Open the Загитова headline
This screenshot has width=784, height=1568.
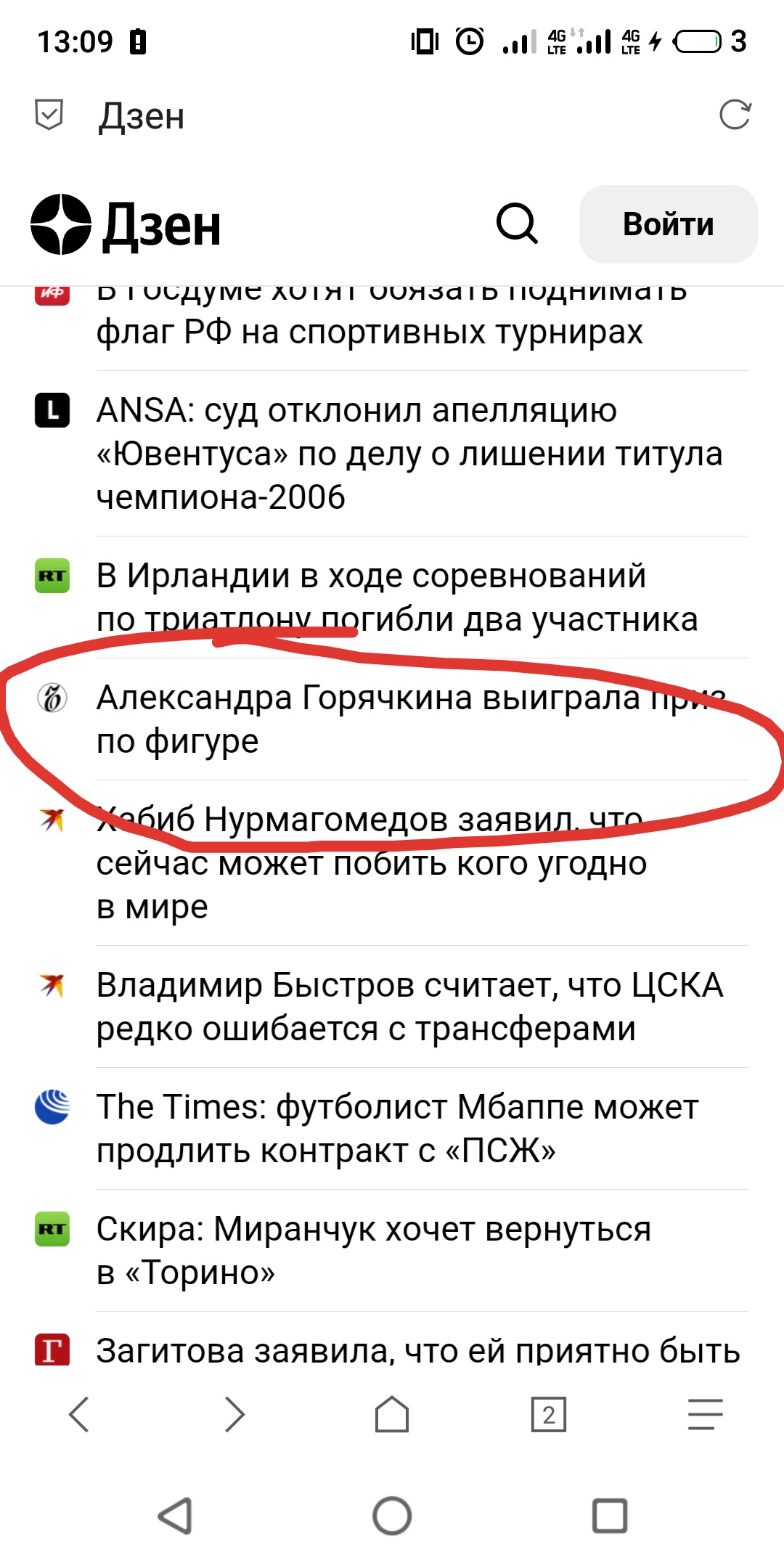point(417,1350)
